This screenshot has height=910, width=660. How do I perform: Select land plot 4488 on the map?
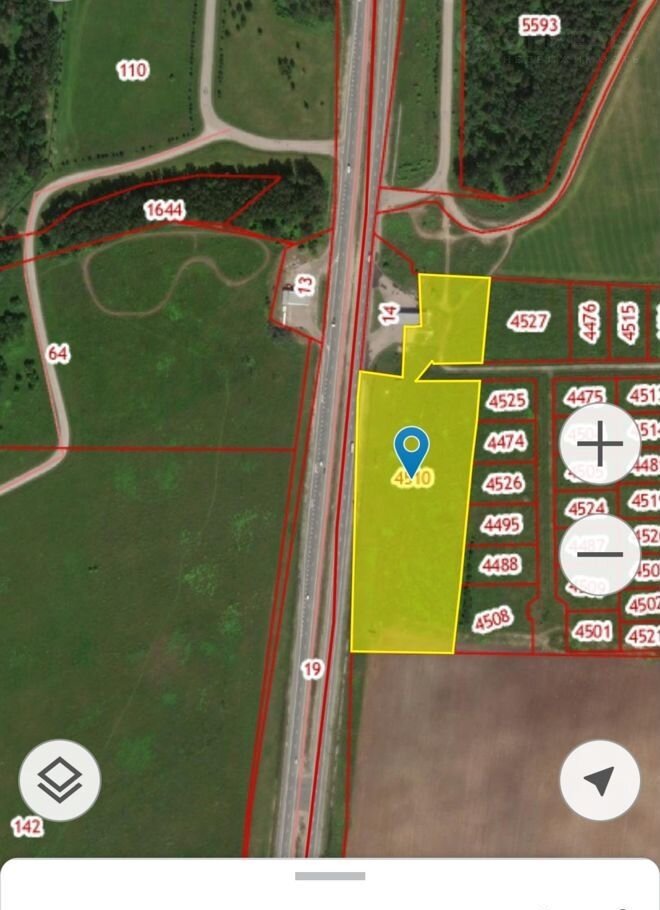coord(499,564)
